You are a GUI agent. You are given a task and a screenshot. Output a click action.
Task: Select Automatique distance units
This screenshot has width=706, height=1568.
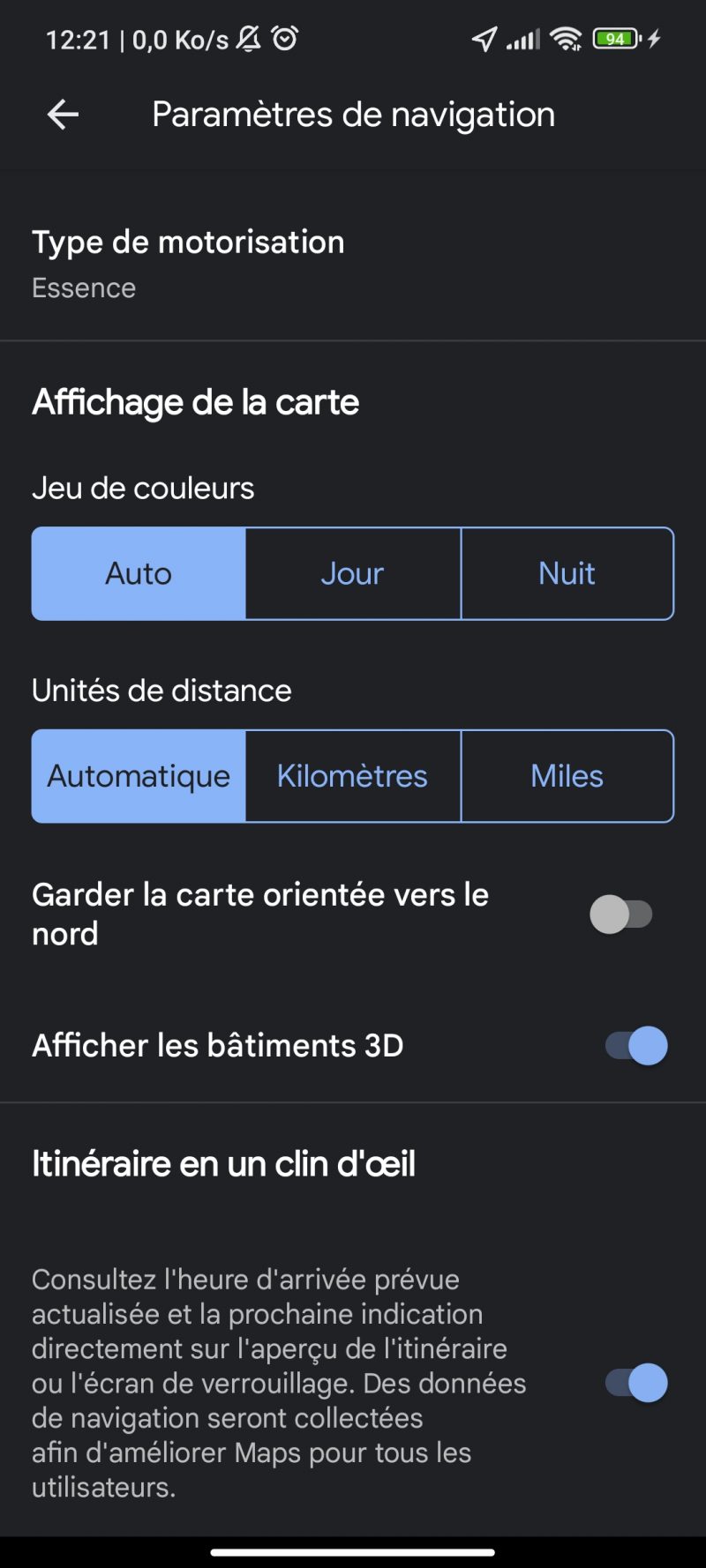point(139,776)
